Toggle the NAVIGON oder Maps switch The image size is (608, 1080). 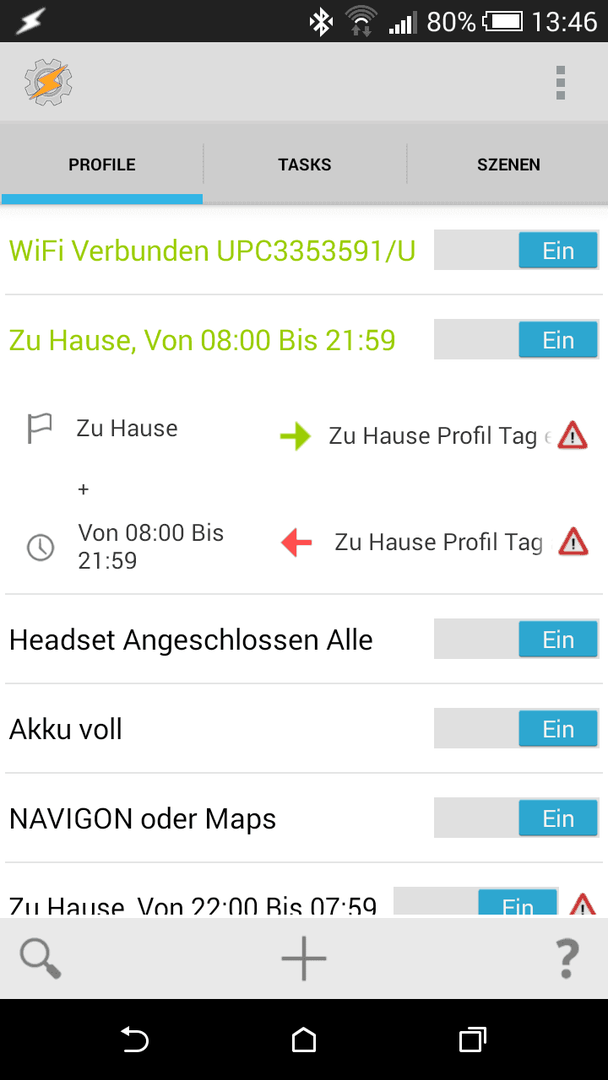(x=516, y=818)
